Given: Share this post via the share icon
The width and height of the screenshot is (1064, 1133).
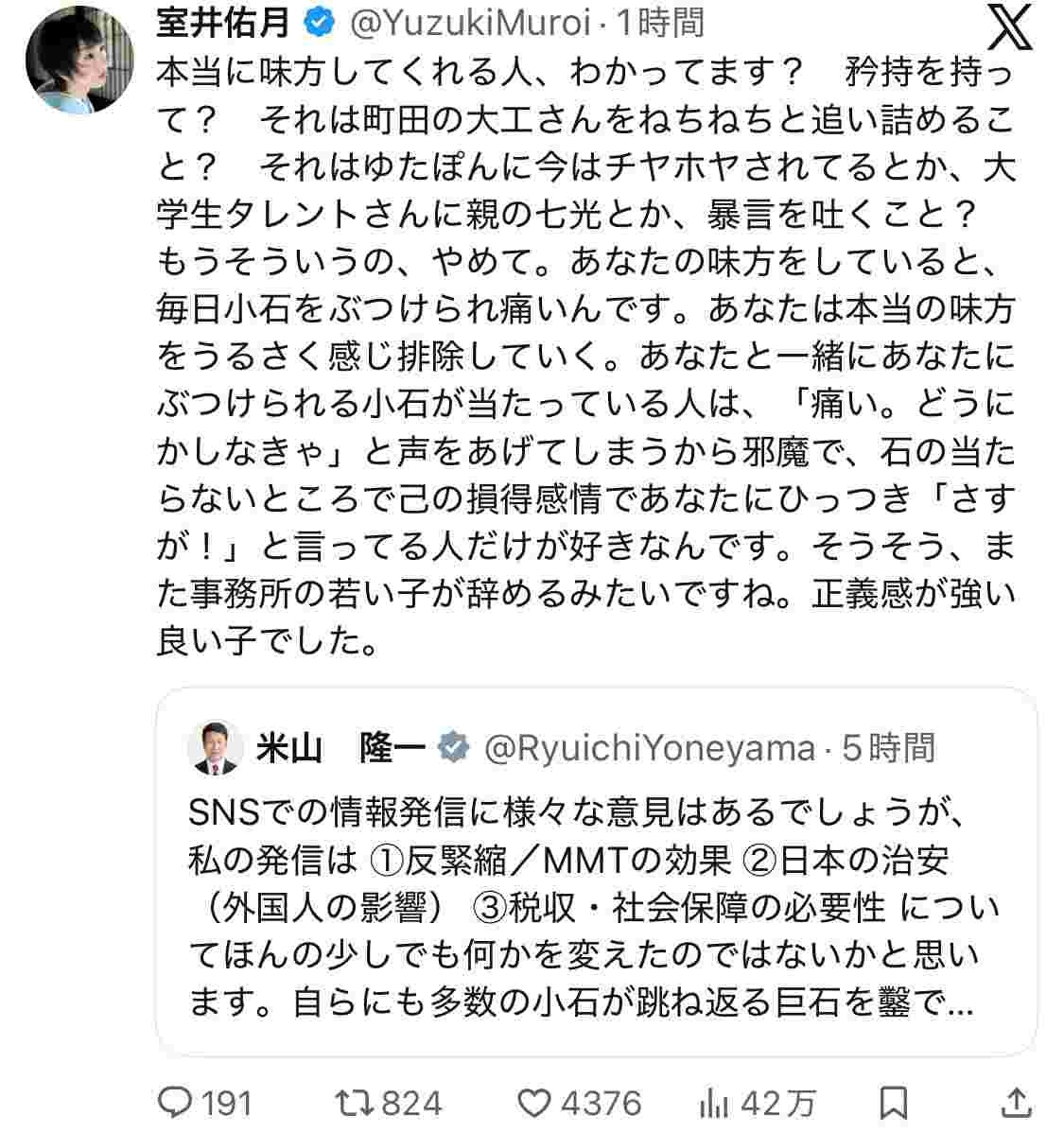Looking at the screenshot, I should [1015, 1102].
